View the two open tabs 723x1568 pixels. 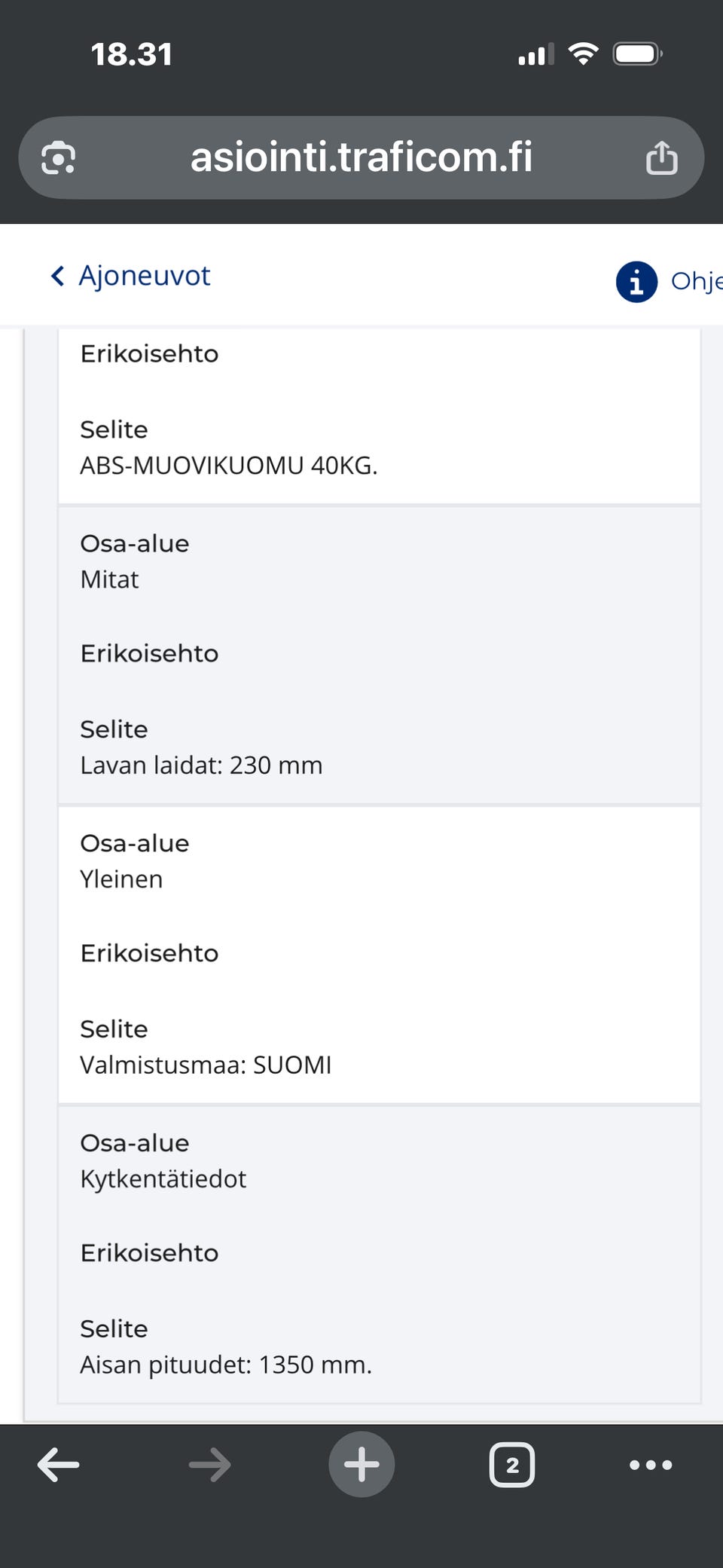coord(512,1465)
